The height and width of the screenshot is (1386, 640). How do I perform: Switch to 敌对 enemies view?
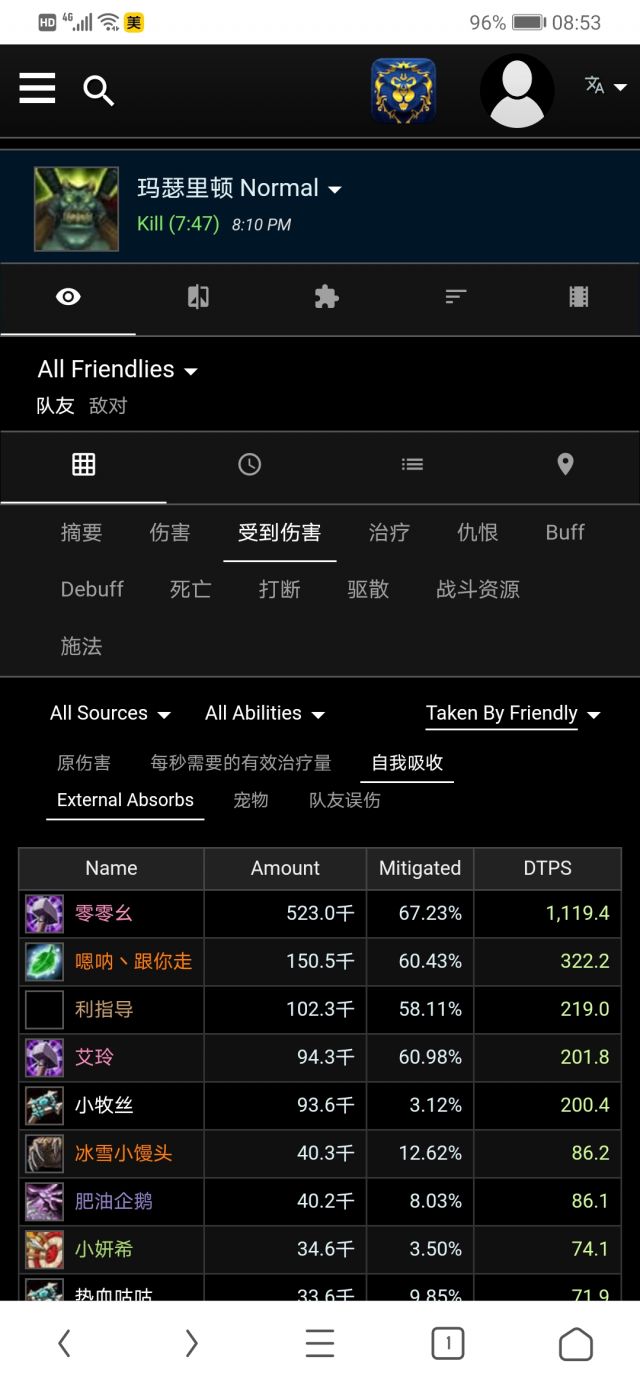point(108,406)
